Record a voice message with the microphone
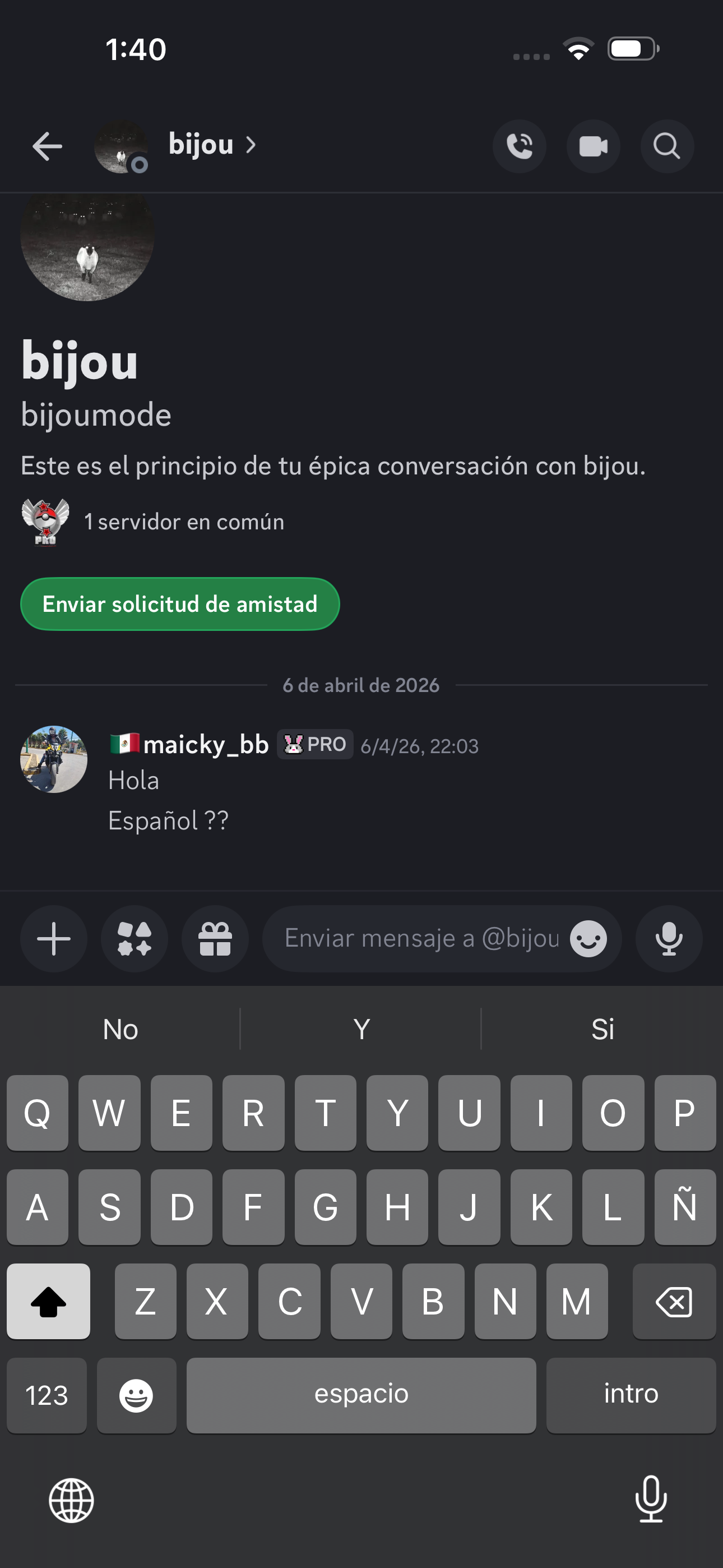 pyautogui.click(x=669, y=939)
